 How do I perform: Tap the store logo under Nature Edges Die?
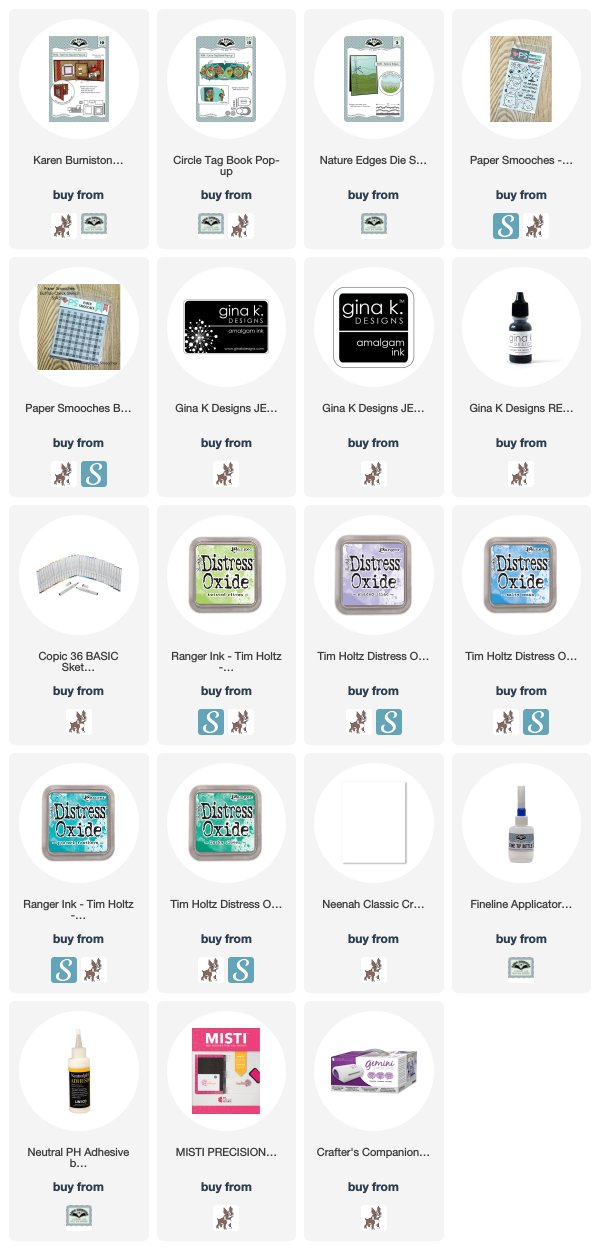click(x=373, y=225)
